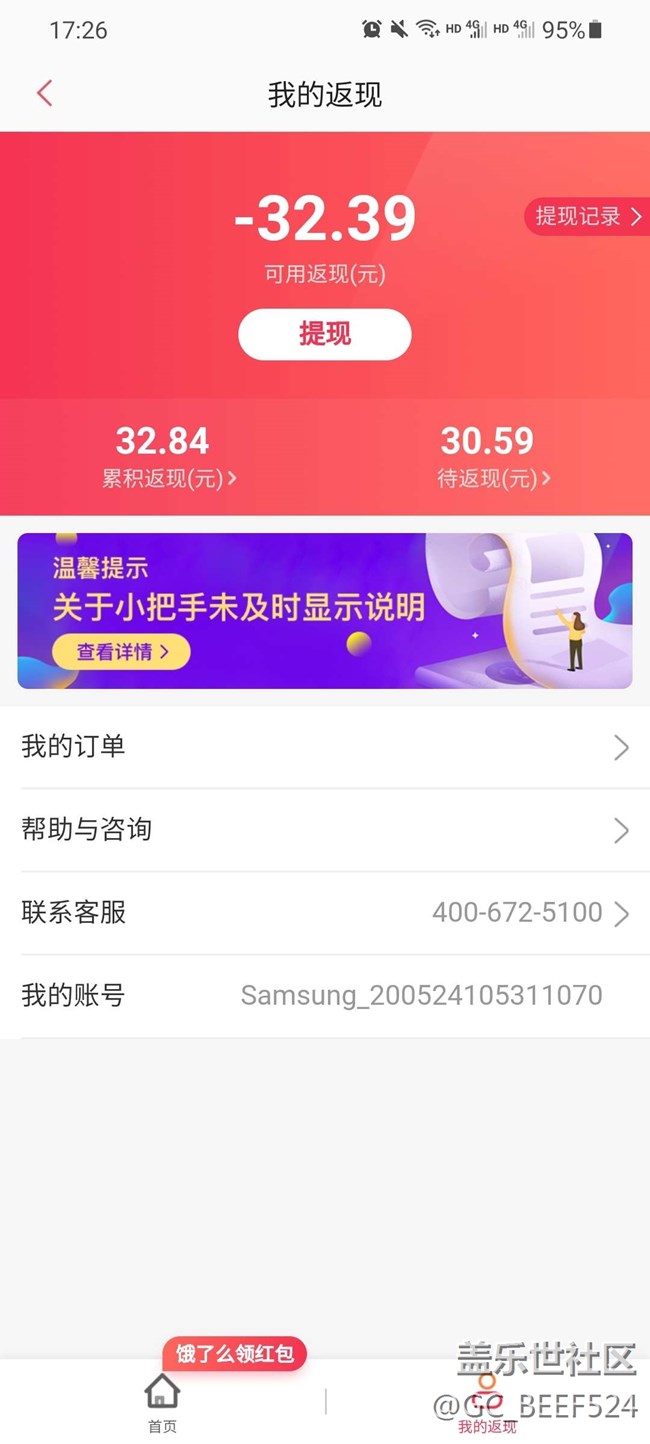Tap the 提现 withdraw button

coord(324,334)
